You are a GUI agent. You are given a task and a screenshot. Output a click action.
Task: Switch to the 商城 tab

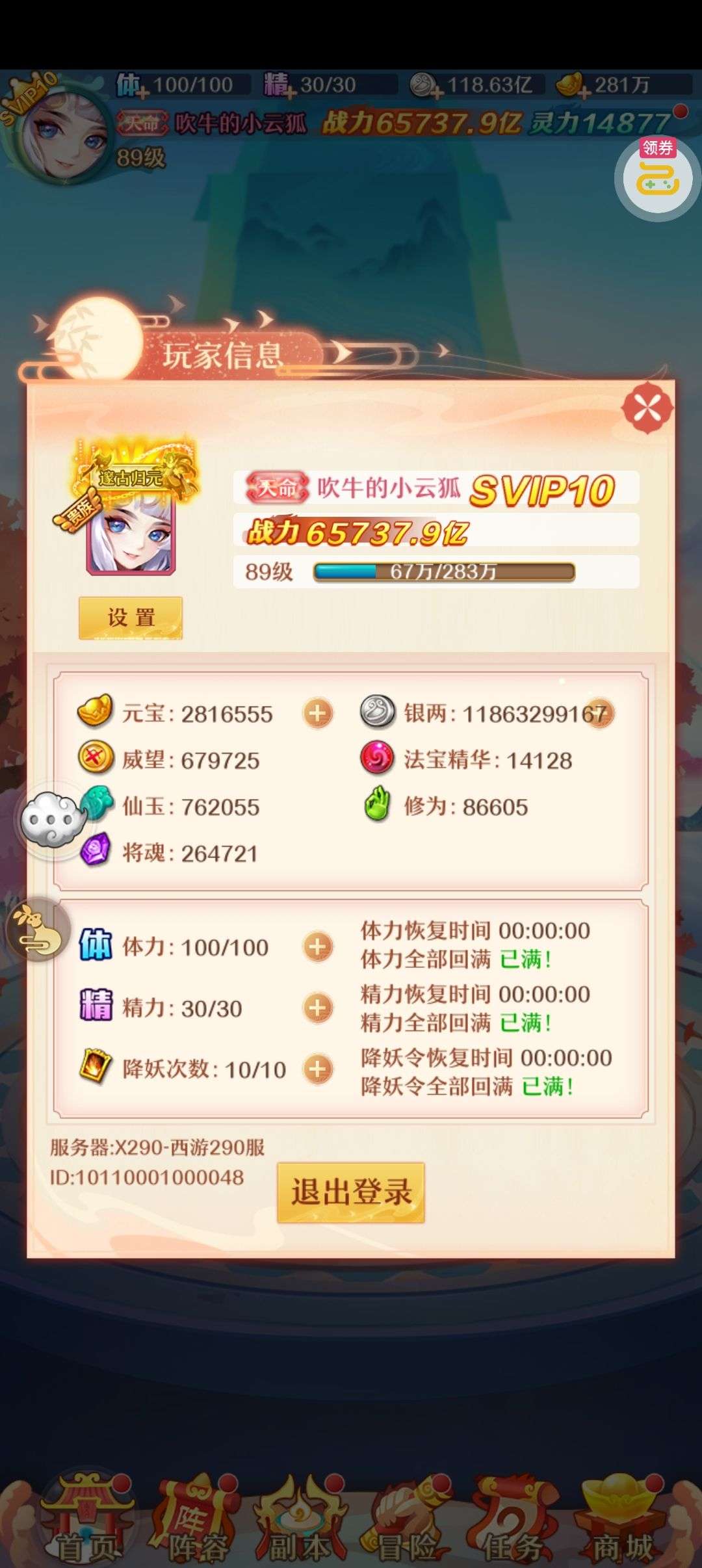pos(622,1520)
